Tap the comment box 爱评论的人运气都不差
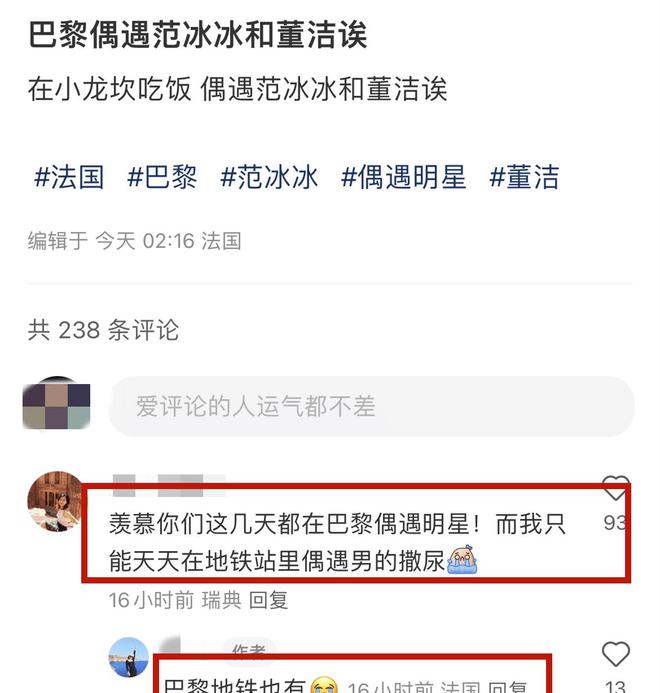660x693 pixels. pos(370,406)
